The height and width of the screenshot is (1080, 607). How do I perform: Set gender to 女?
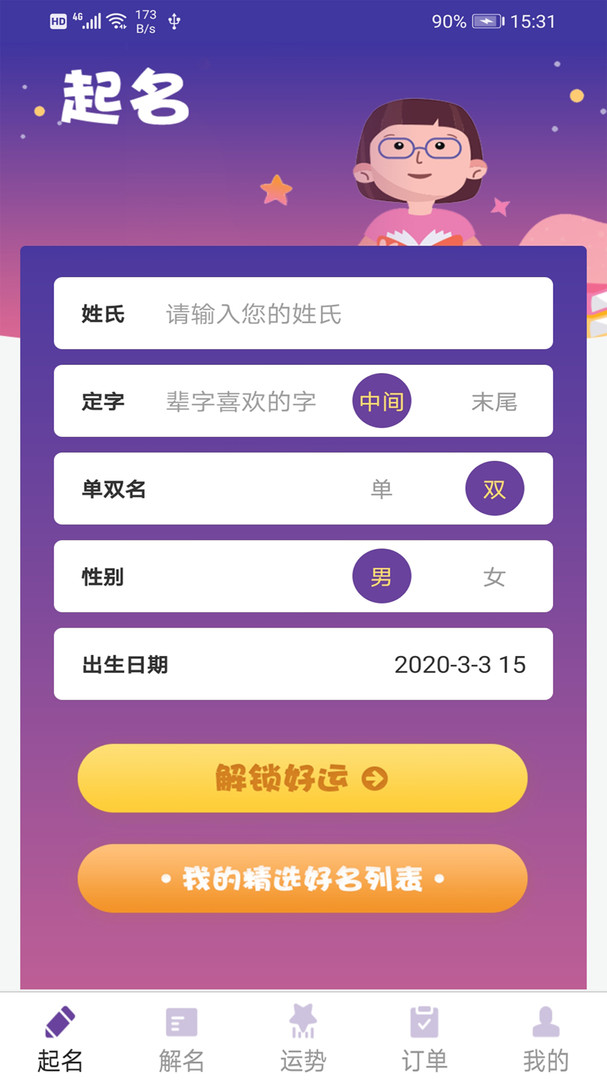pos(494,577)
